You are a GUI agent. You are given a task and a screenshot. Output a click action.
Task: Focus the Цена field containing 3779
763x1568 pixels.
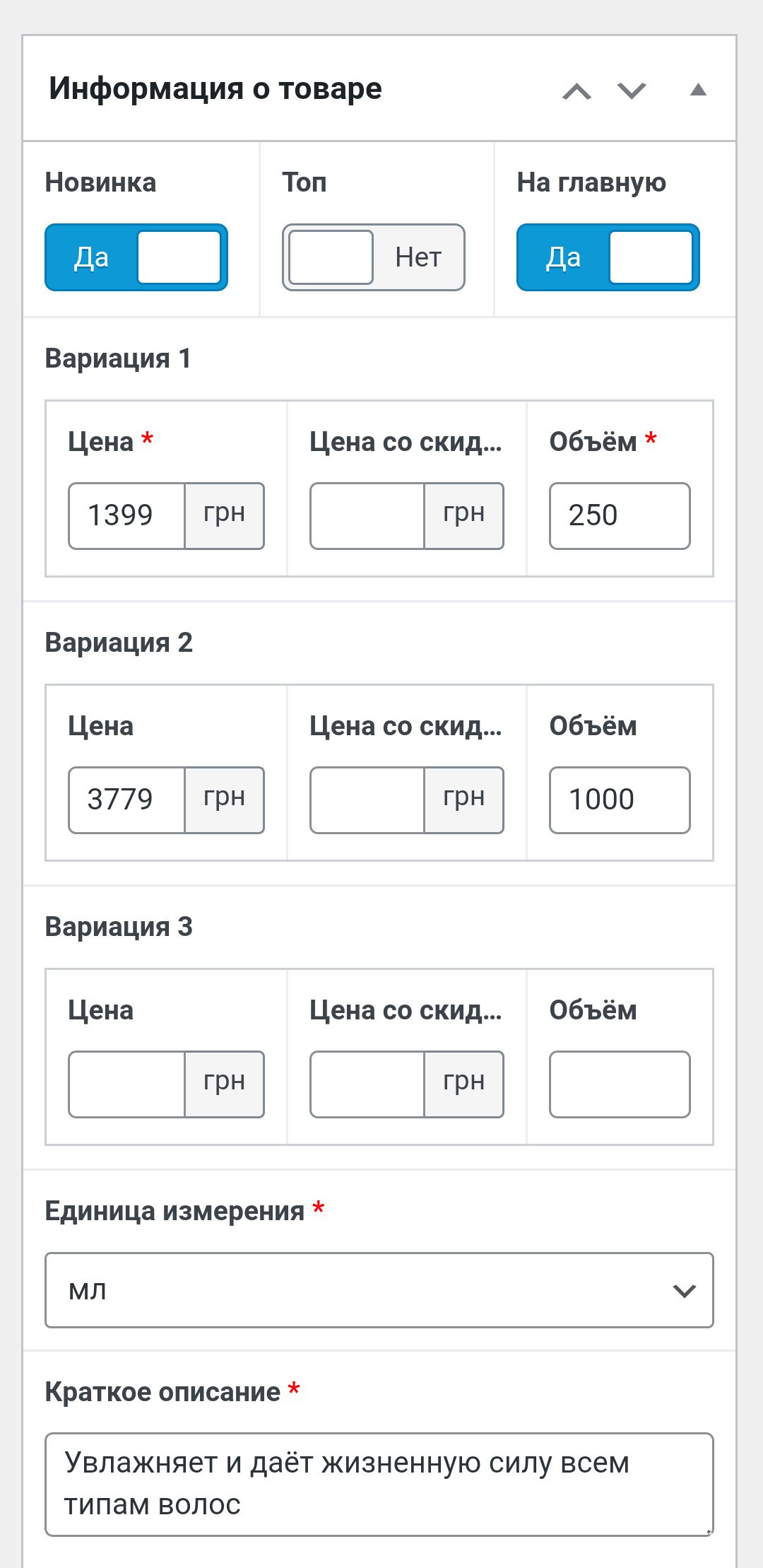click(x=126, y=800)
